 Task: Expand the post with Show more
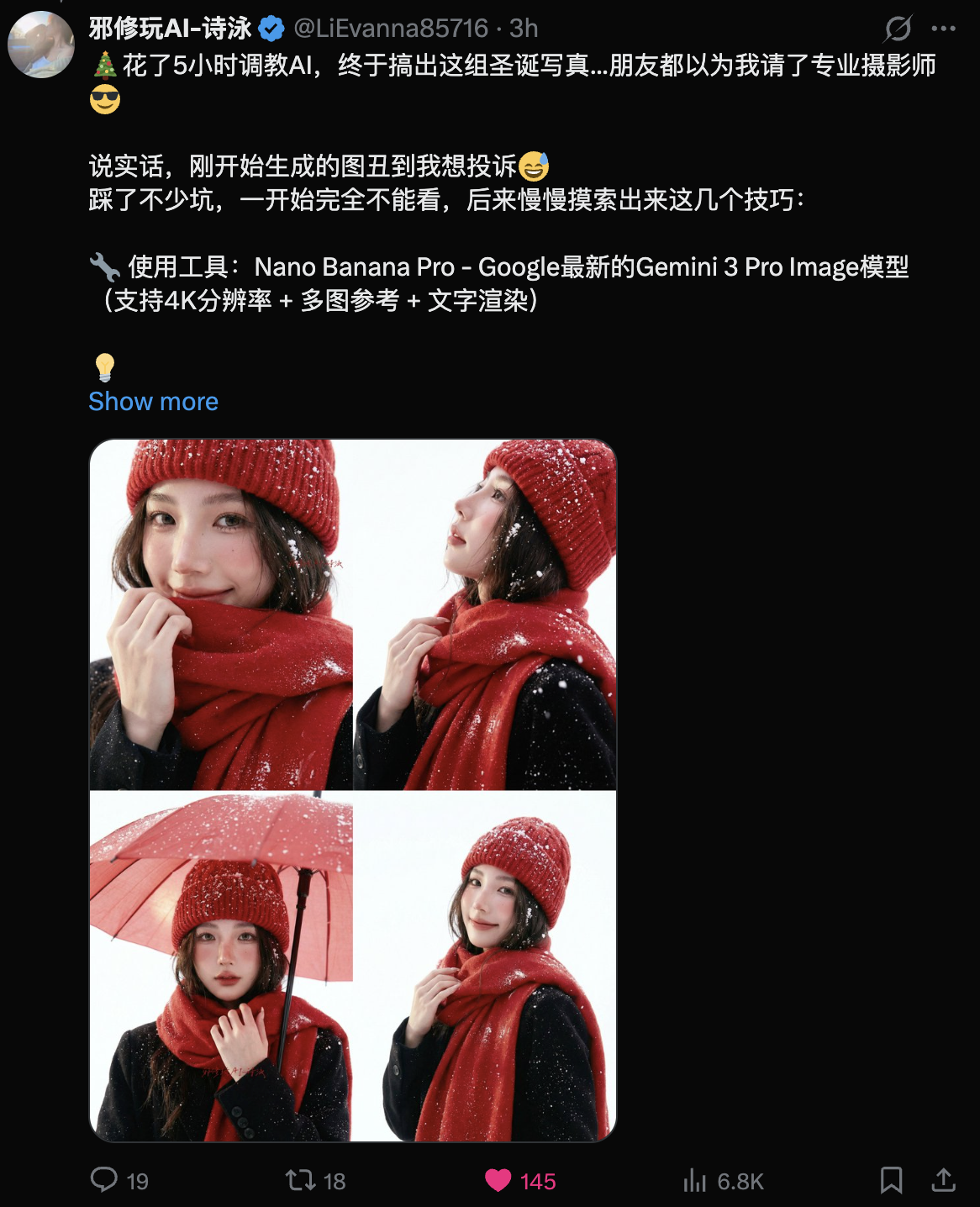[153, 402]
